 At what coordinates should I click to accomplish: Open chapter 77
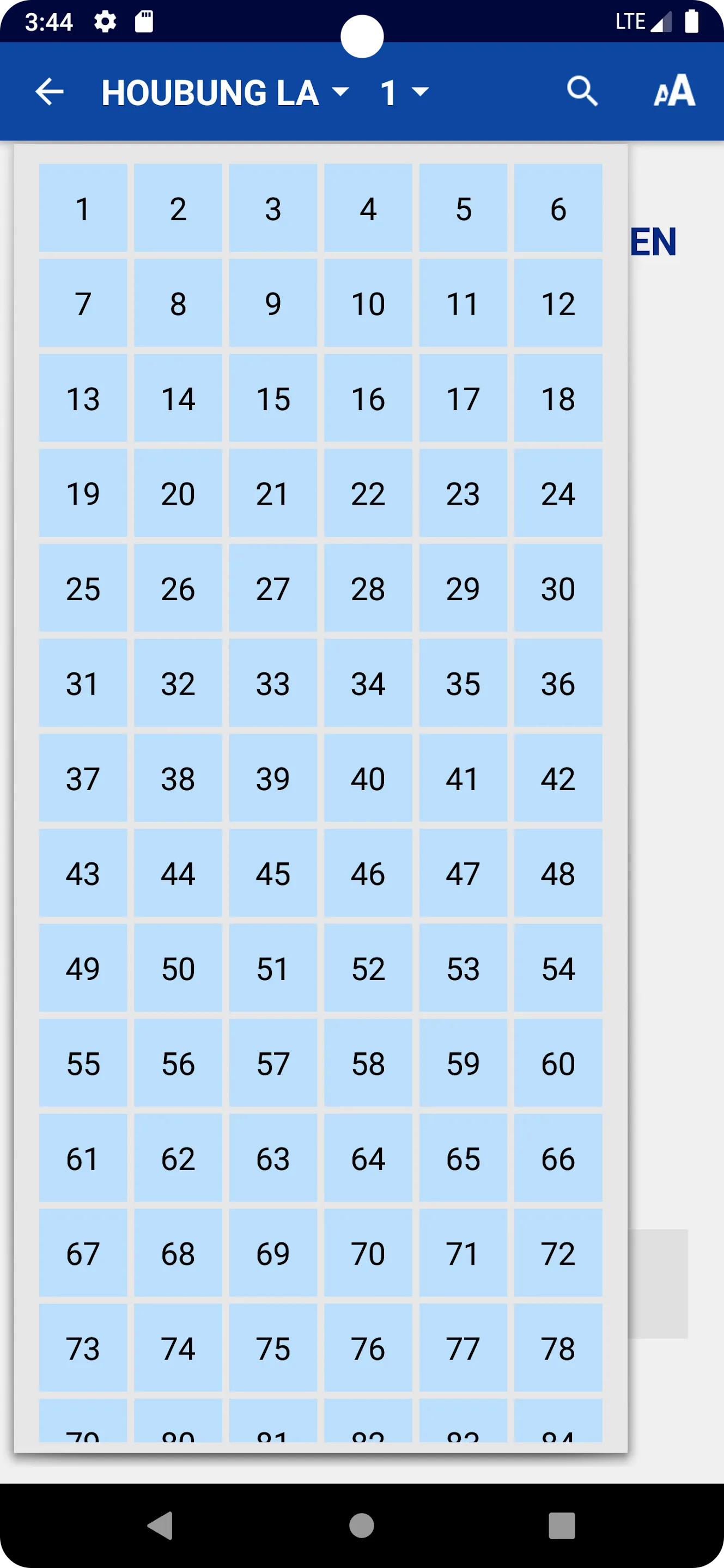463,1347
